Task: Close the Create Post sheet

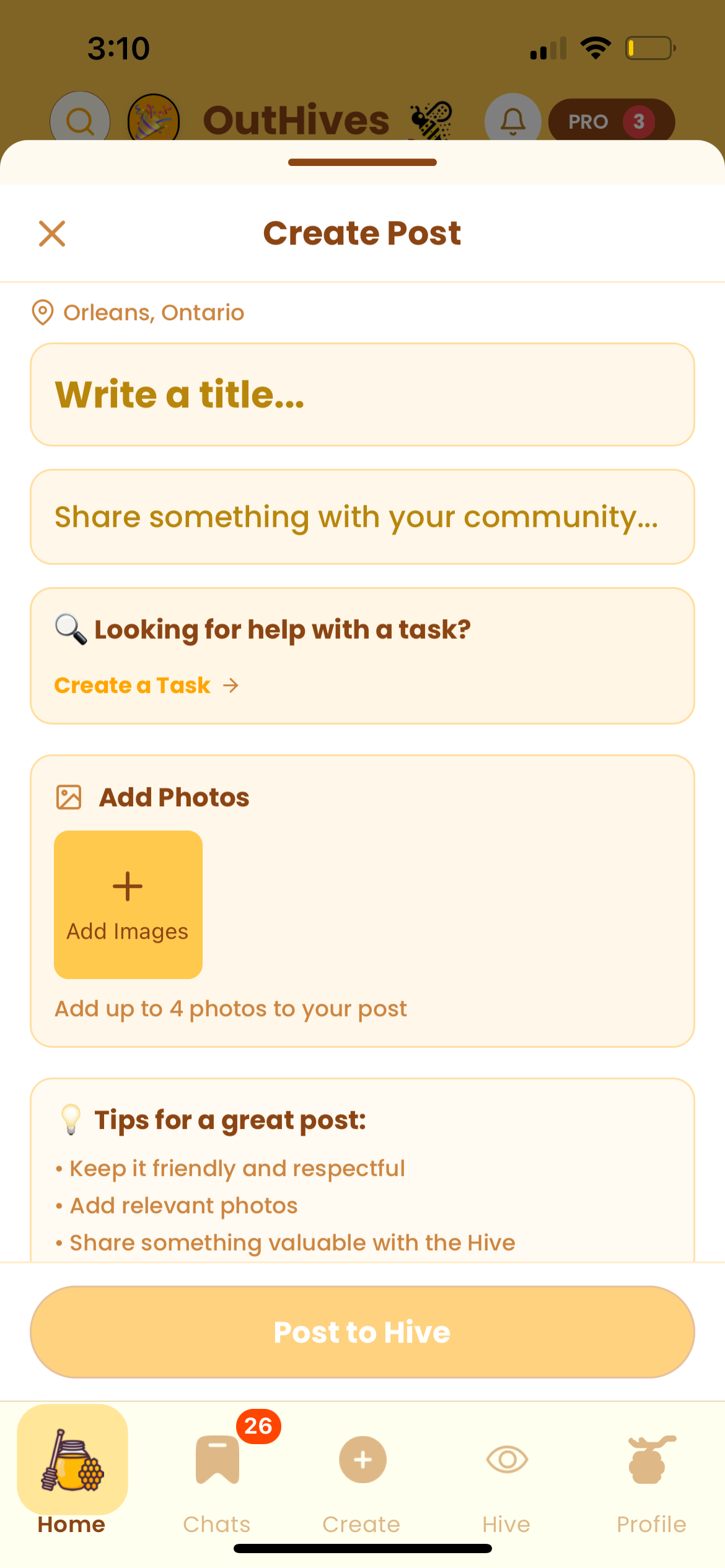Action: [52, 233]
